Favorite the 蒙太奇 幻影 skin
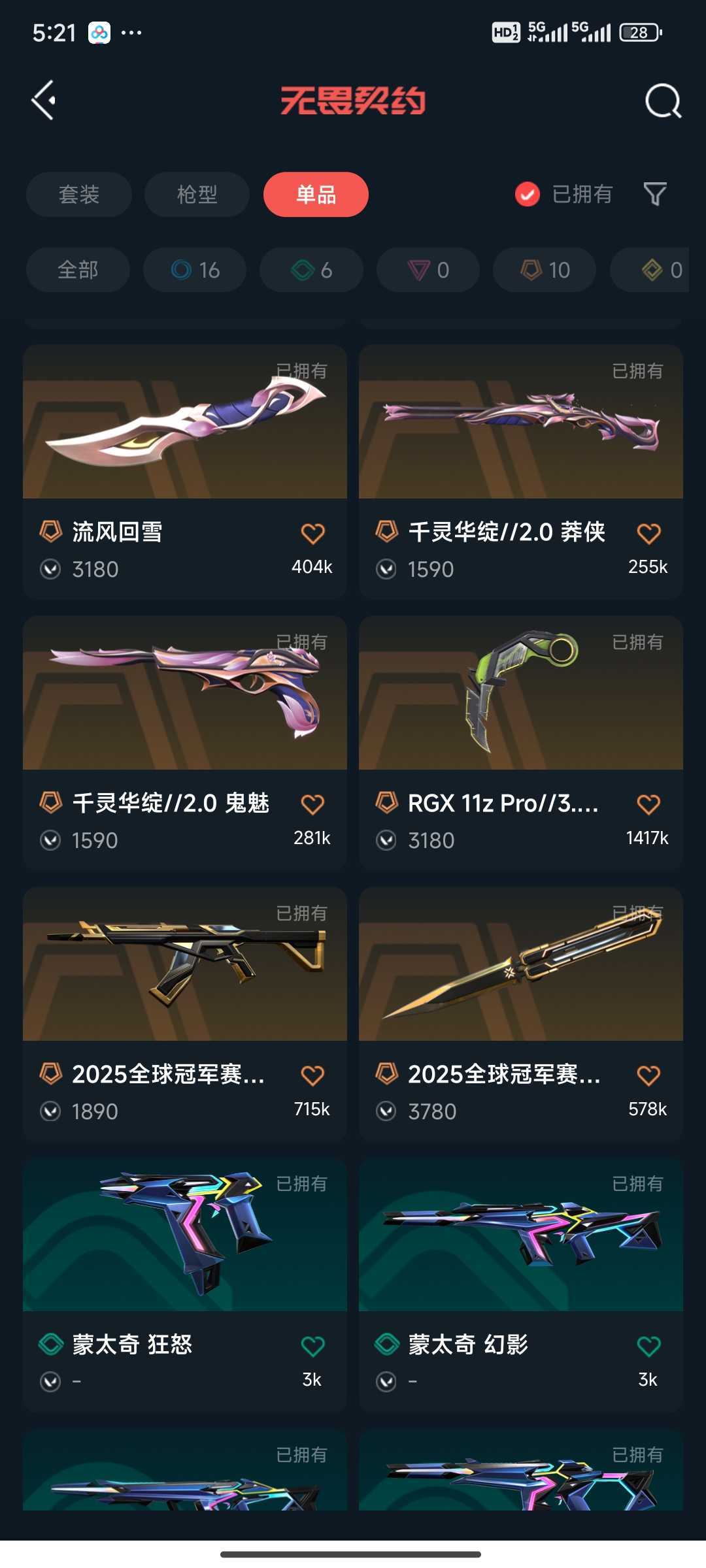 (x=648, y=1346)
